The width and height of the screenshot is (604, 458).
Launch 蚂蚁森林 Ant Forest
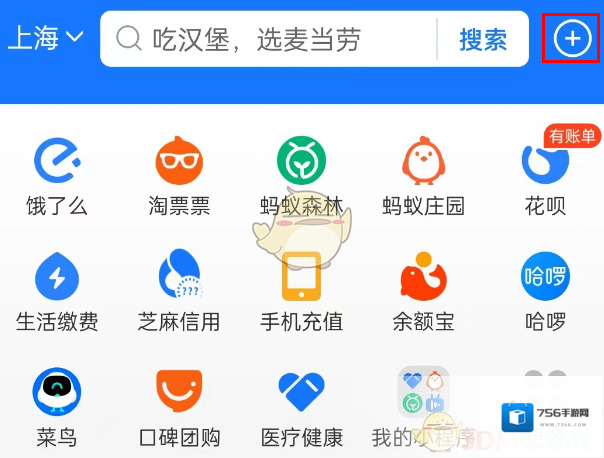[x=301, y=162]
